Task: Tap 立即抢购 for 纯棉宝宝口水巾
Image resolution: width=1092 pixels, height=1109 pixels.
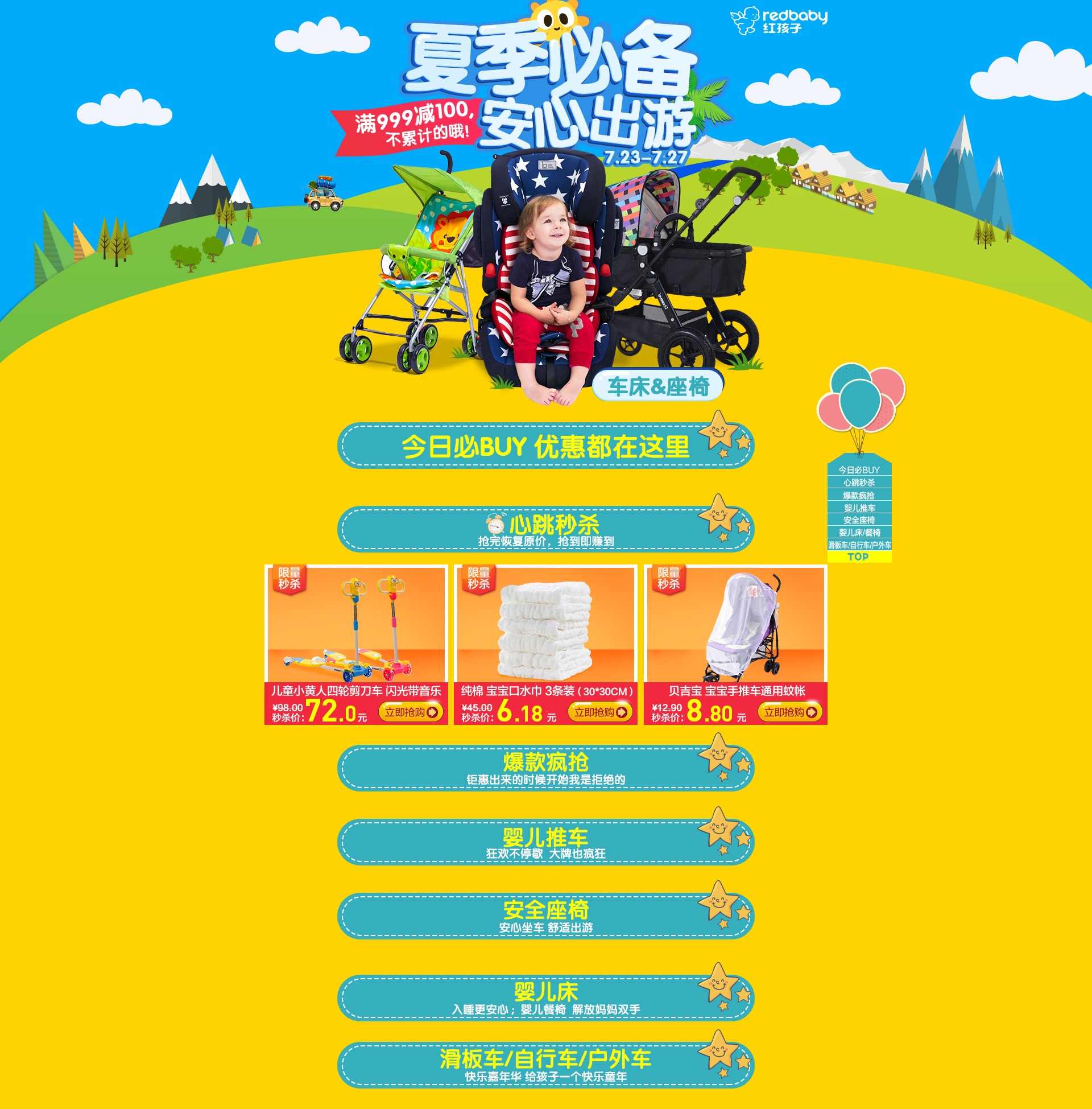Action: (600, 712)
